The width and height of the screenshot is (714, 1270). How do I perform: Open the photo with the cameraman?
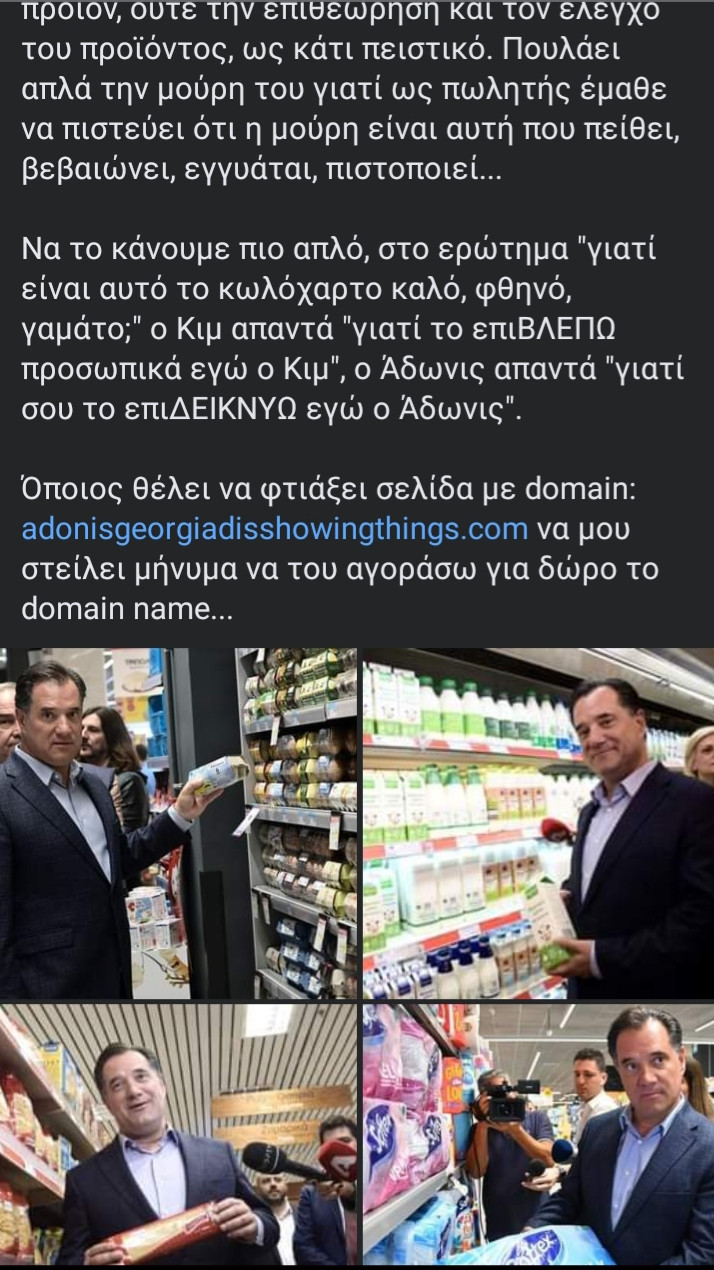point(538,1135)
